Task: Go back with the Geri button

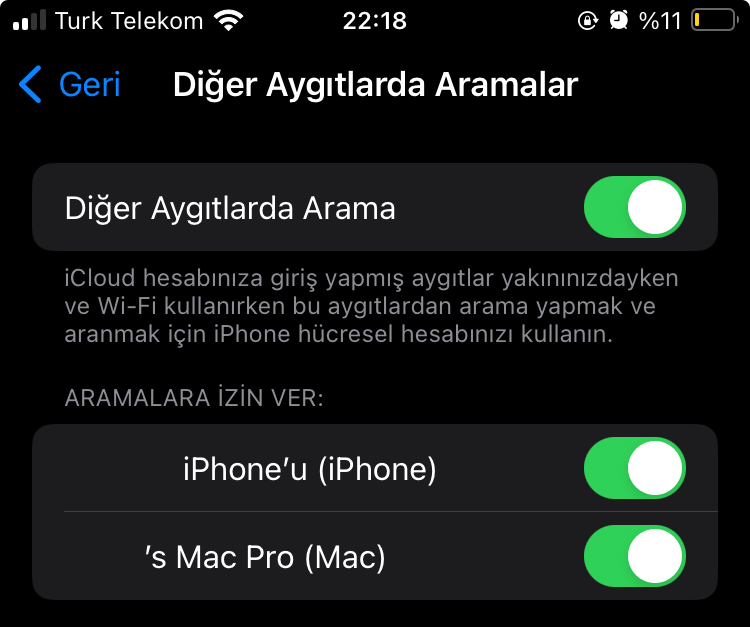Action: coord(70,85)
